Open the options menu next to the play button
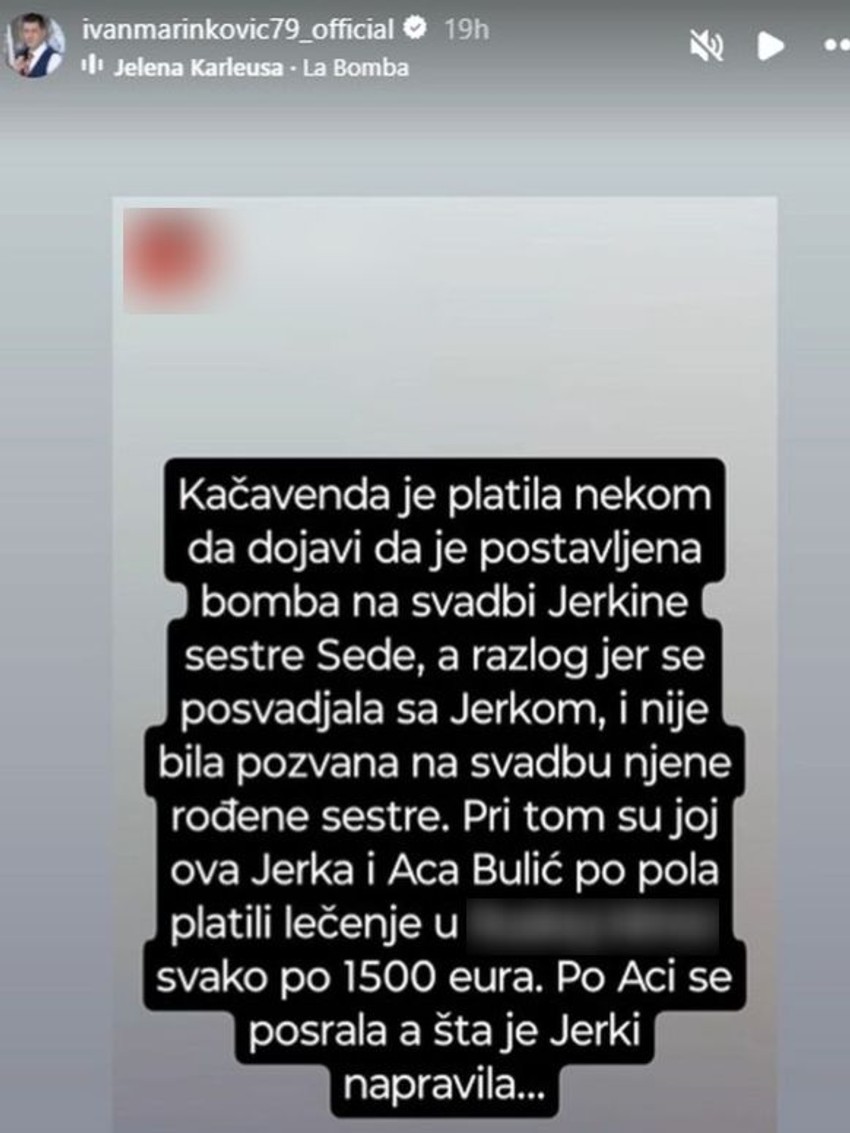The image size is (850, 1133). click(838, 46)
